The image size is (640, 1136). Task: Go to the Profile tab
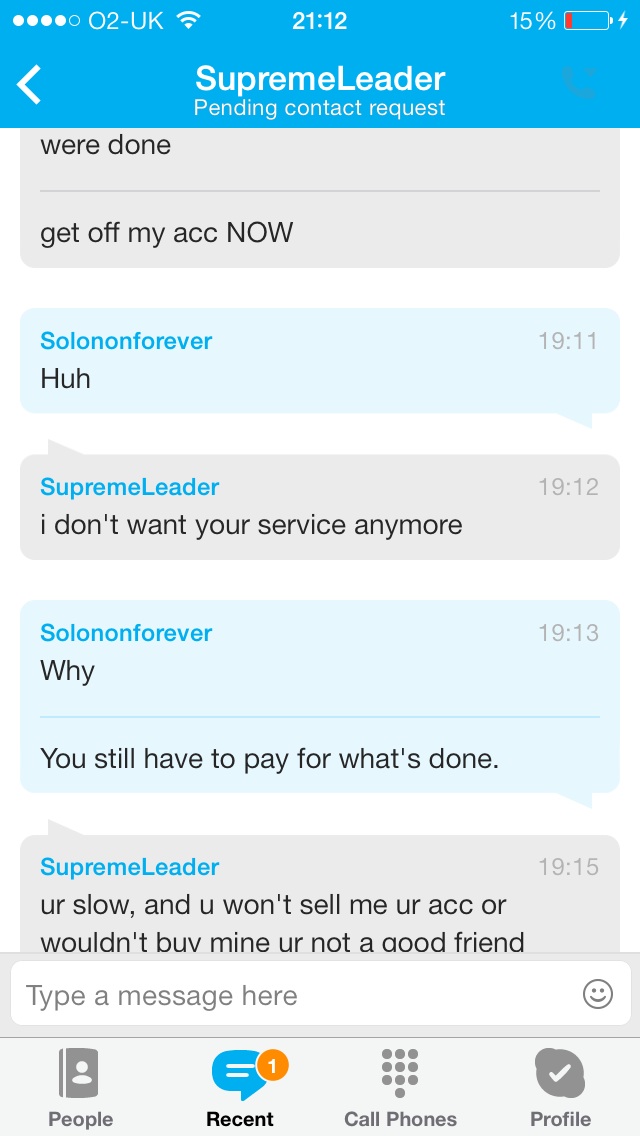560,1088
